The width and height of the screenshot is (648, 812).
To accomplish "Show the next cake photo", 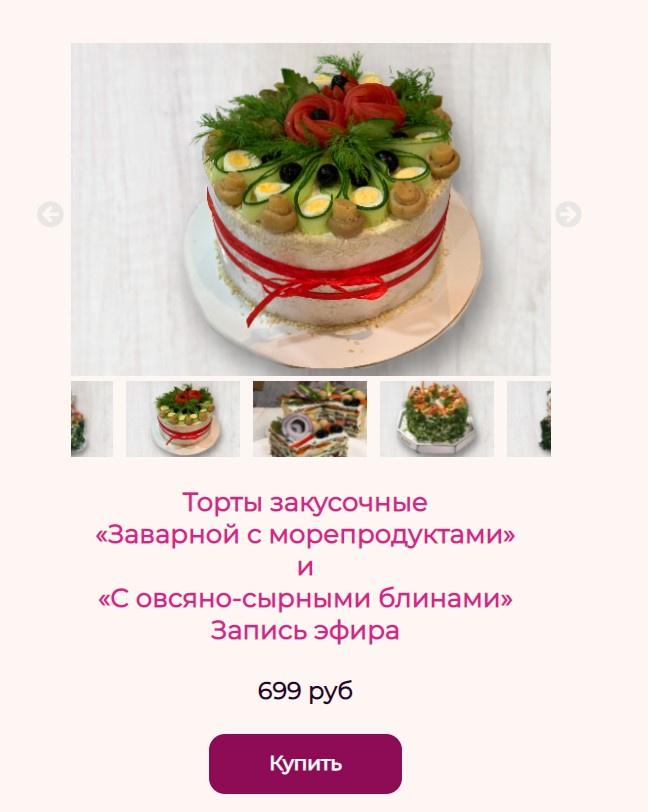I will (x=568, y=215).
